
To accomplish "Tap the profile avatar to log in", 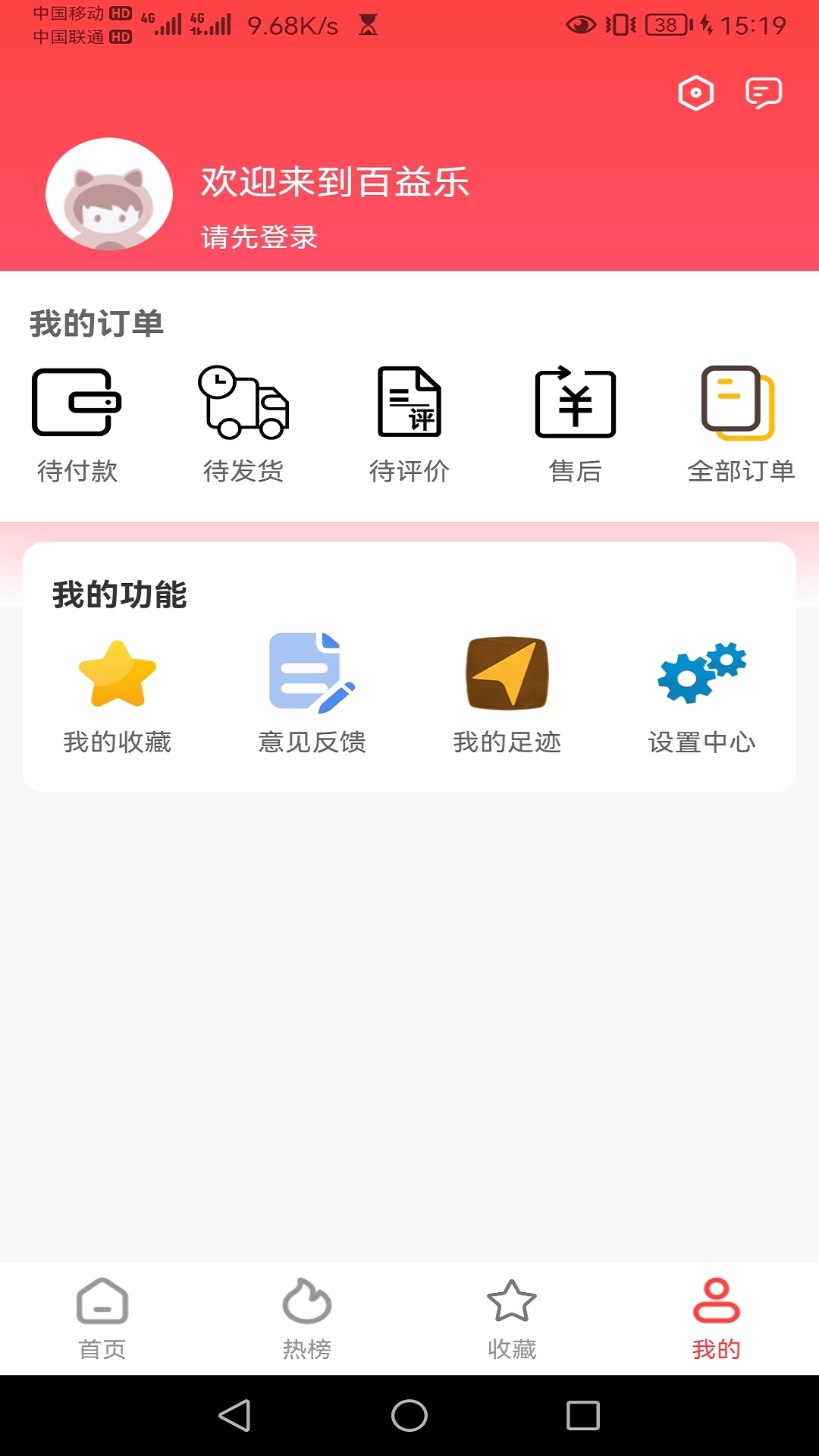I will (109, 195).
